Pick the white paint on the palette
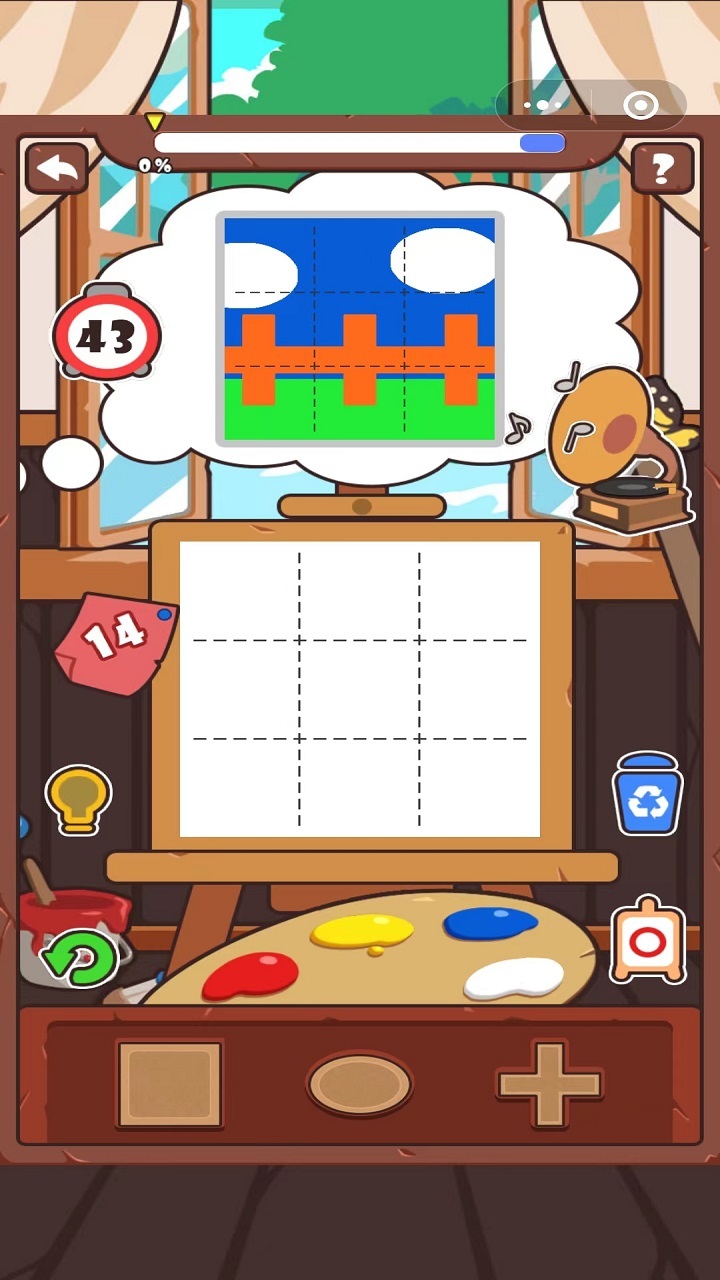Viewport: 720px width, 1280px height. tap(515, 977)
